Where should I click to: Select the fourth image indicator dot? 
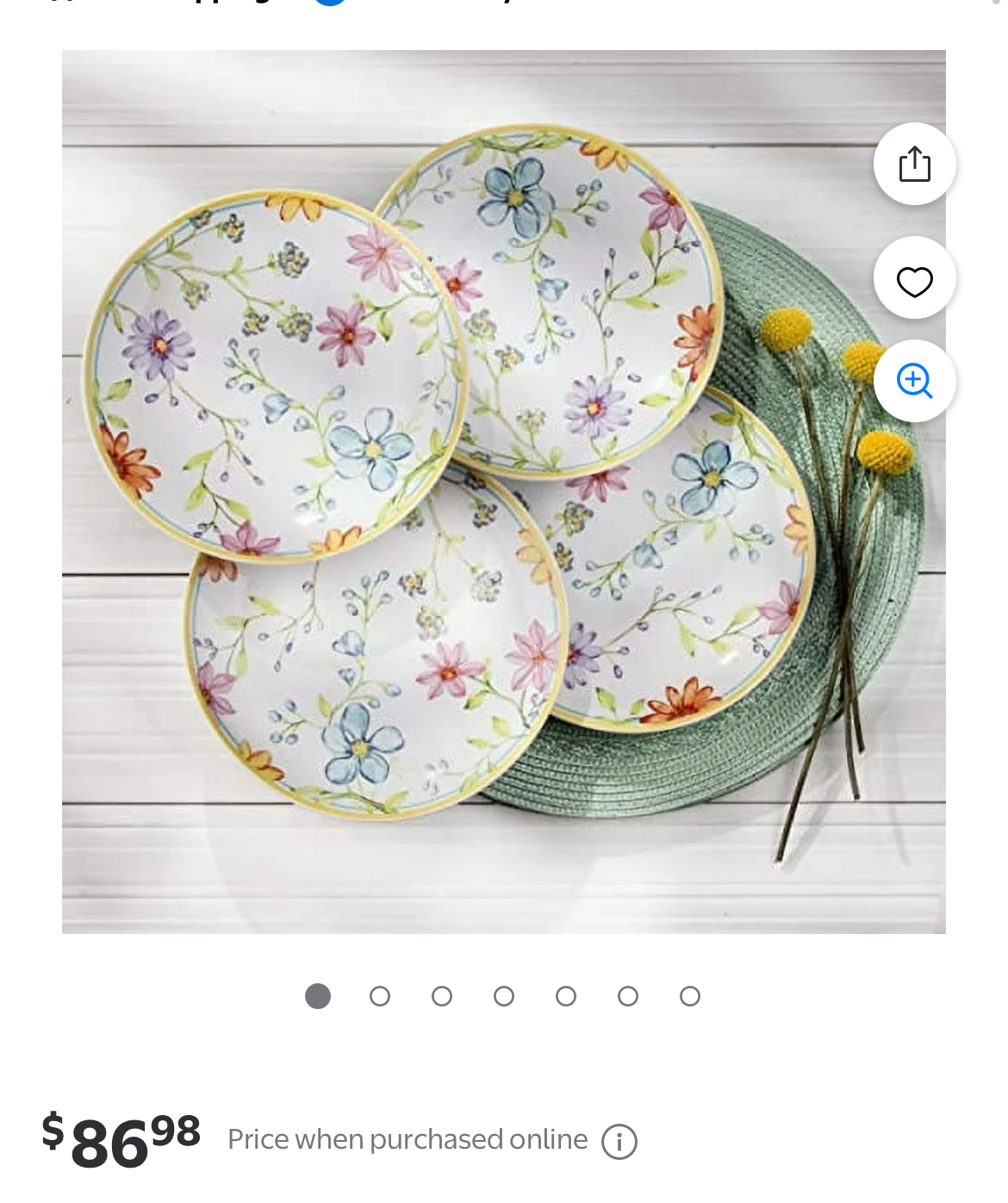pos(504,996)
